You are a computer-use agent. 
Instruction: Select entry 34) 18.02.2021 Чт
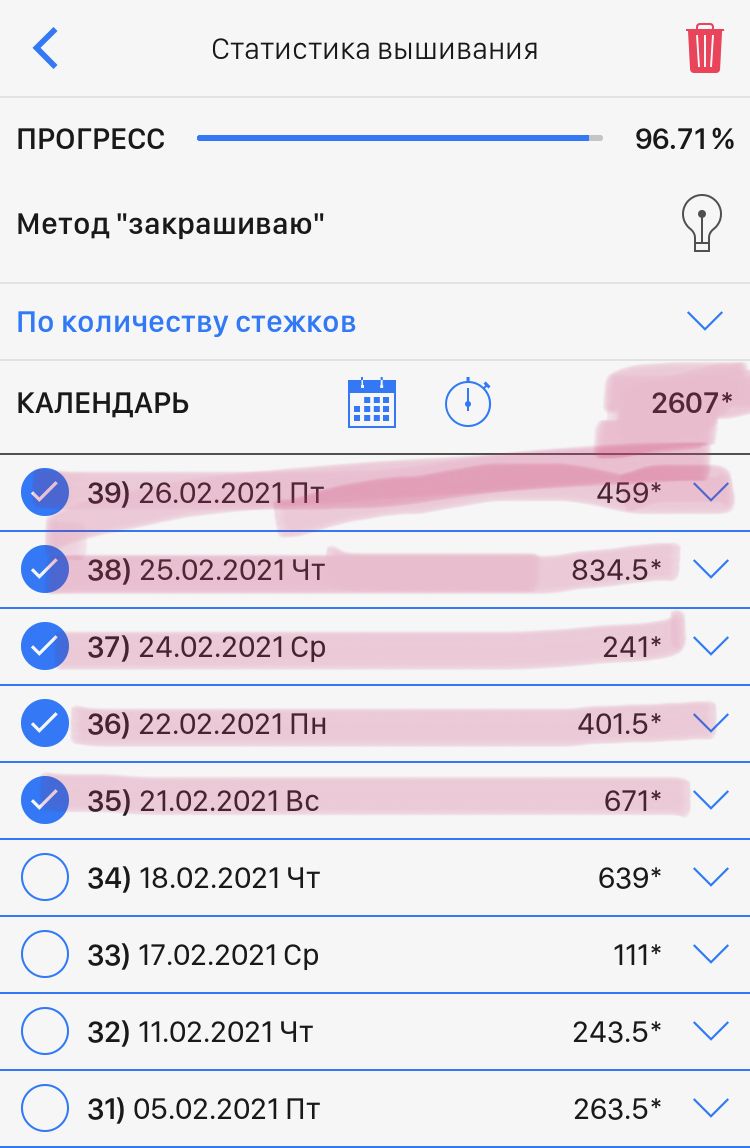[45, 877]
